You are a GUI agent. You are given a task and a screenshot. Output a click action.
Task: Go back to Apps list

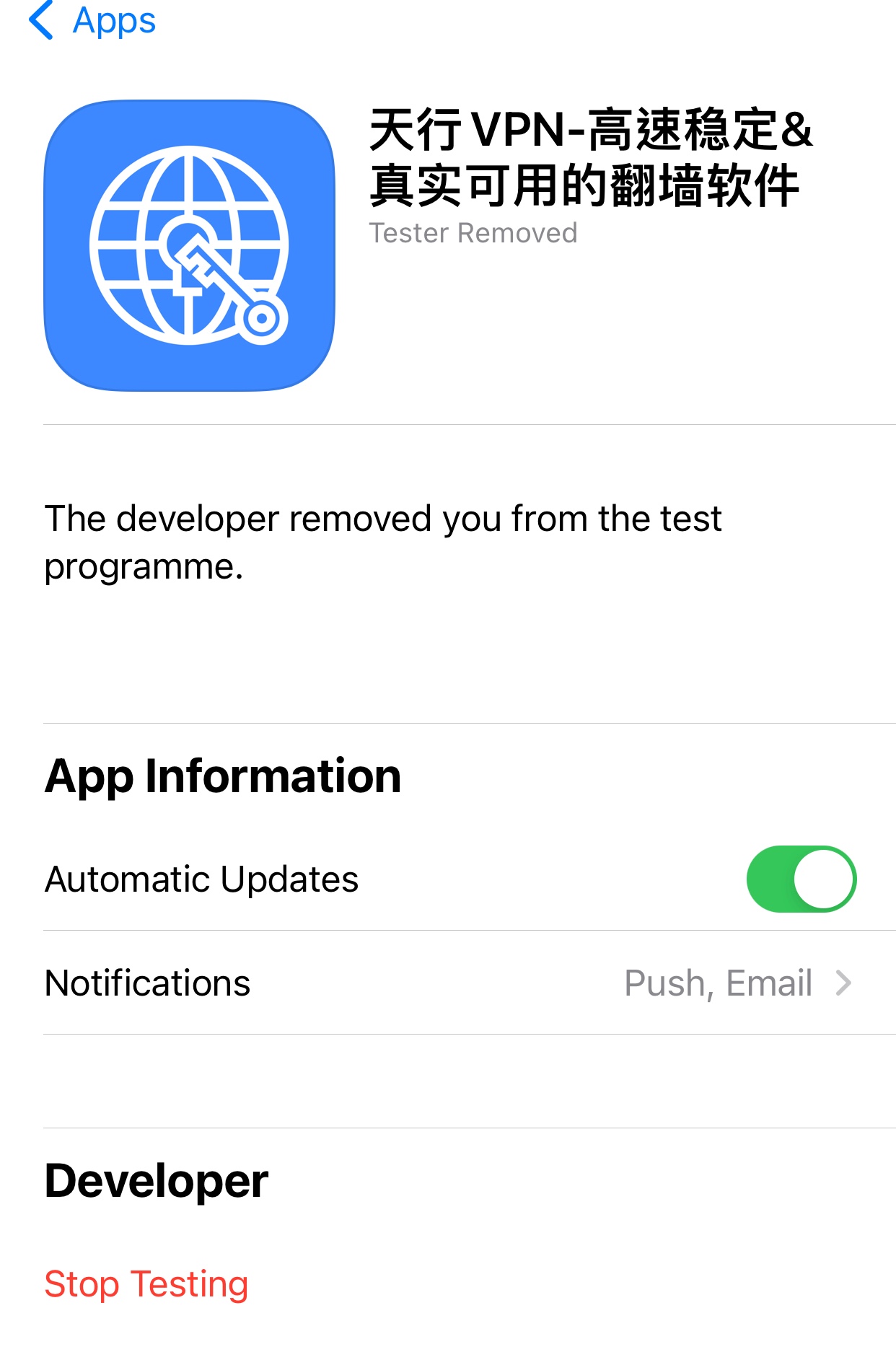[92, 20]
